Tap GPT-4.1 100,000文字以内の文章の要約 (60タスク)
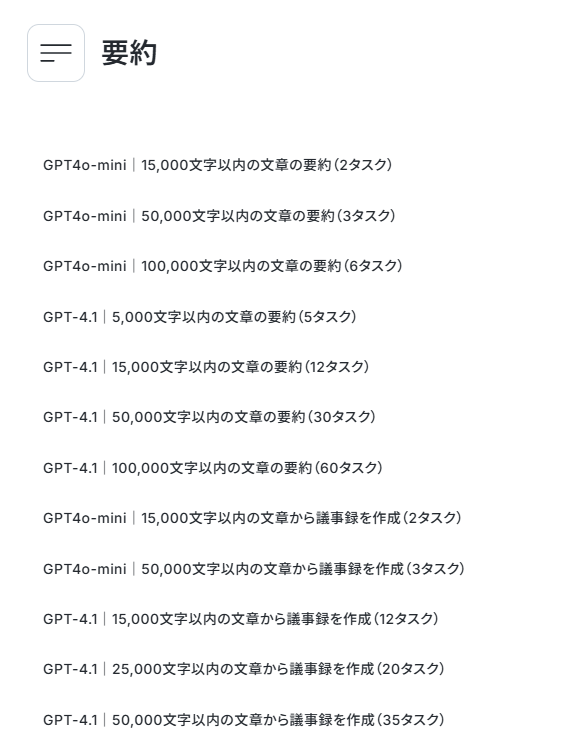Viewport: 585px width, 746px height. click(213, 468)
